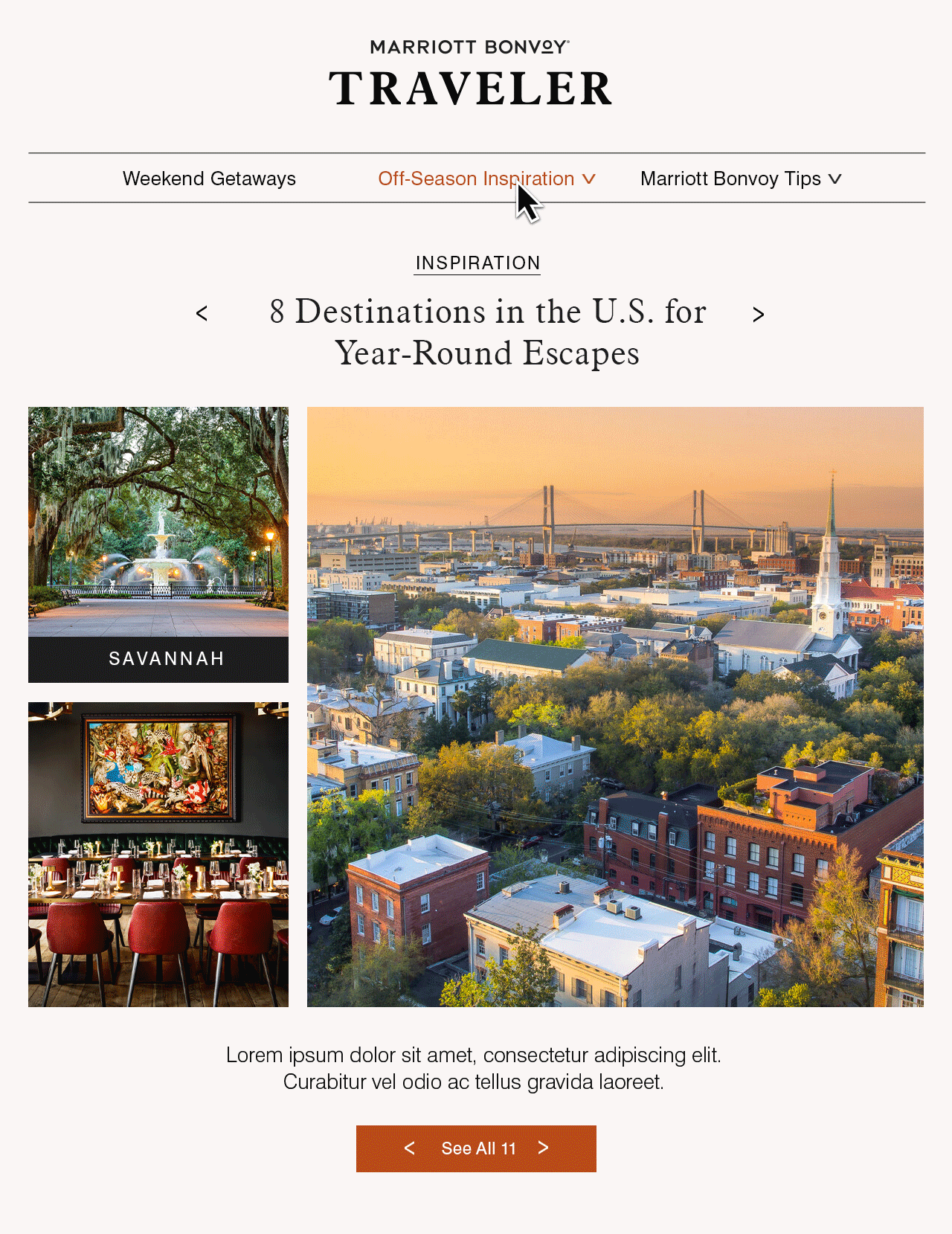Open the large Savannah skyline photo
This screenshot has width=952, height=1234.
(x=615, y=707)
